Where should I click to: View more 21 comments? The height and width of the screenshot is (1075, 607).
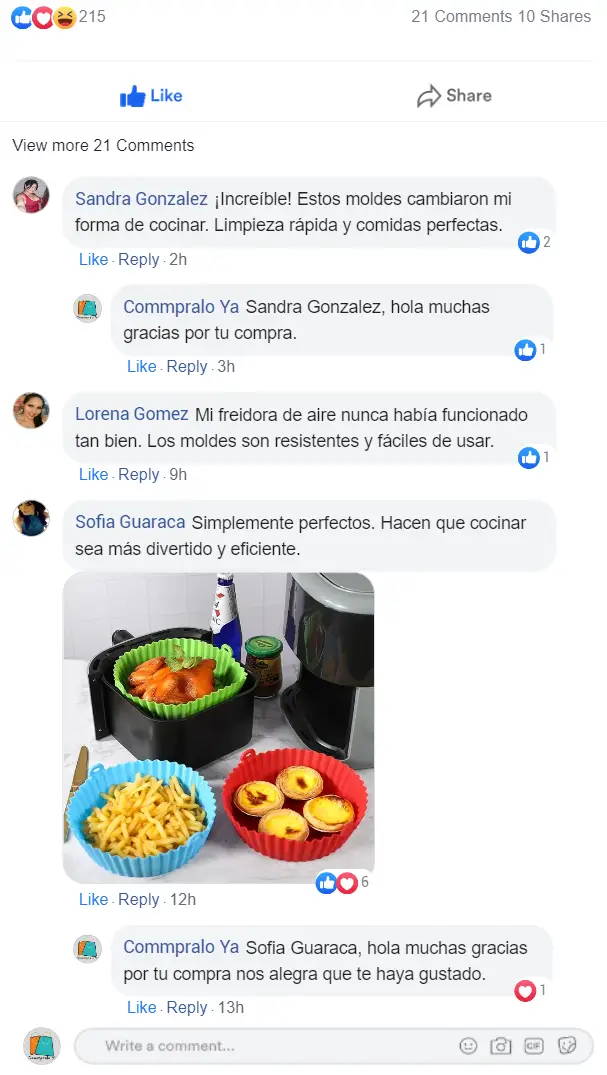click(x=103, y=145)
